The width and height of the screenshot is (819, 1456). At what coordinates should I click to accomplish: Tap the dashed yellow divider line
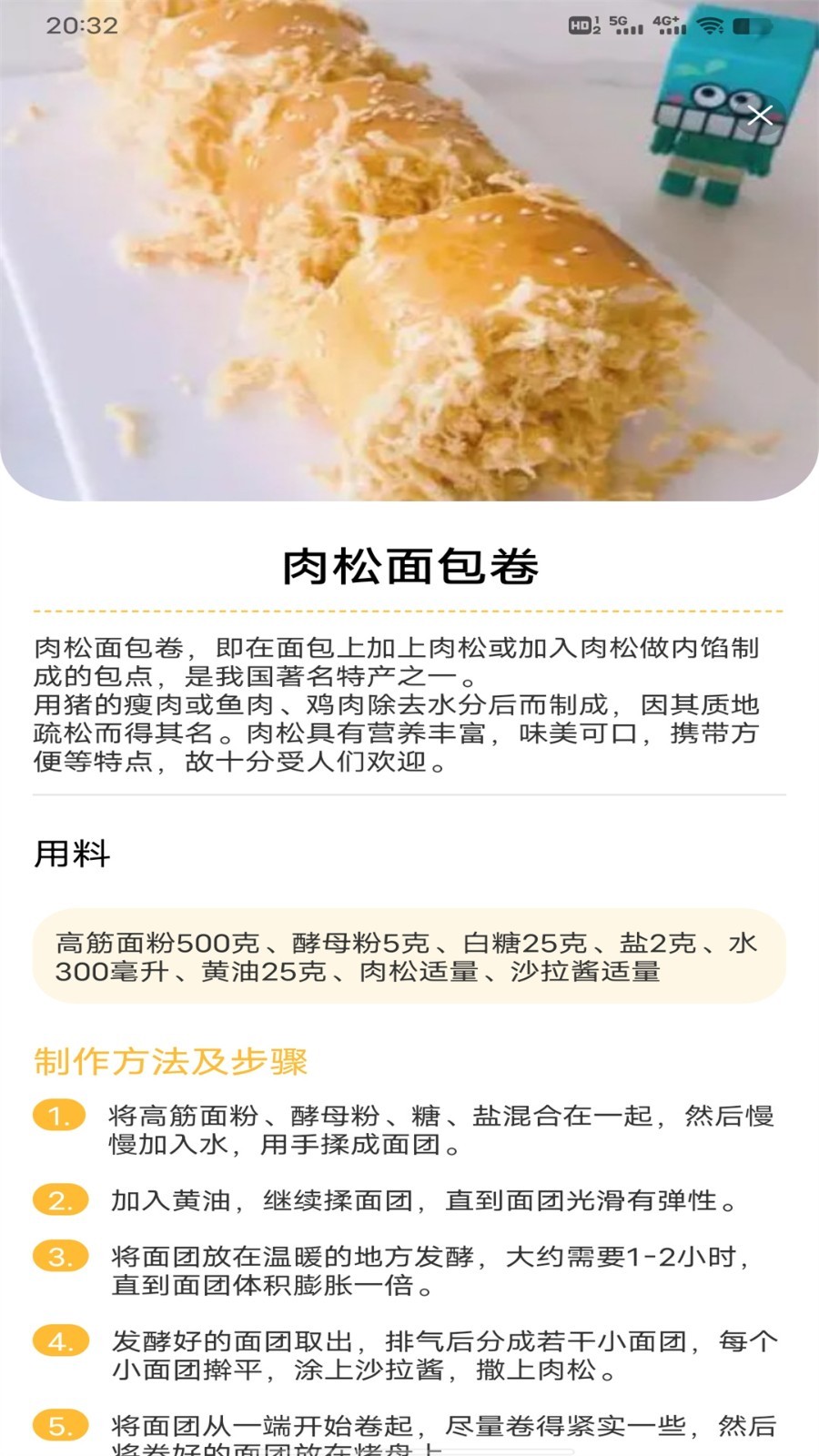tap(409, 610)
